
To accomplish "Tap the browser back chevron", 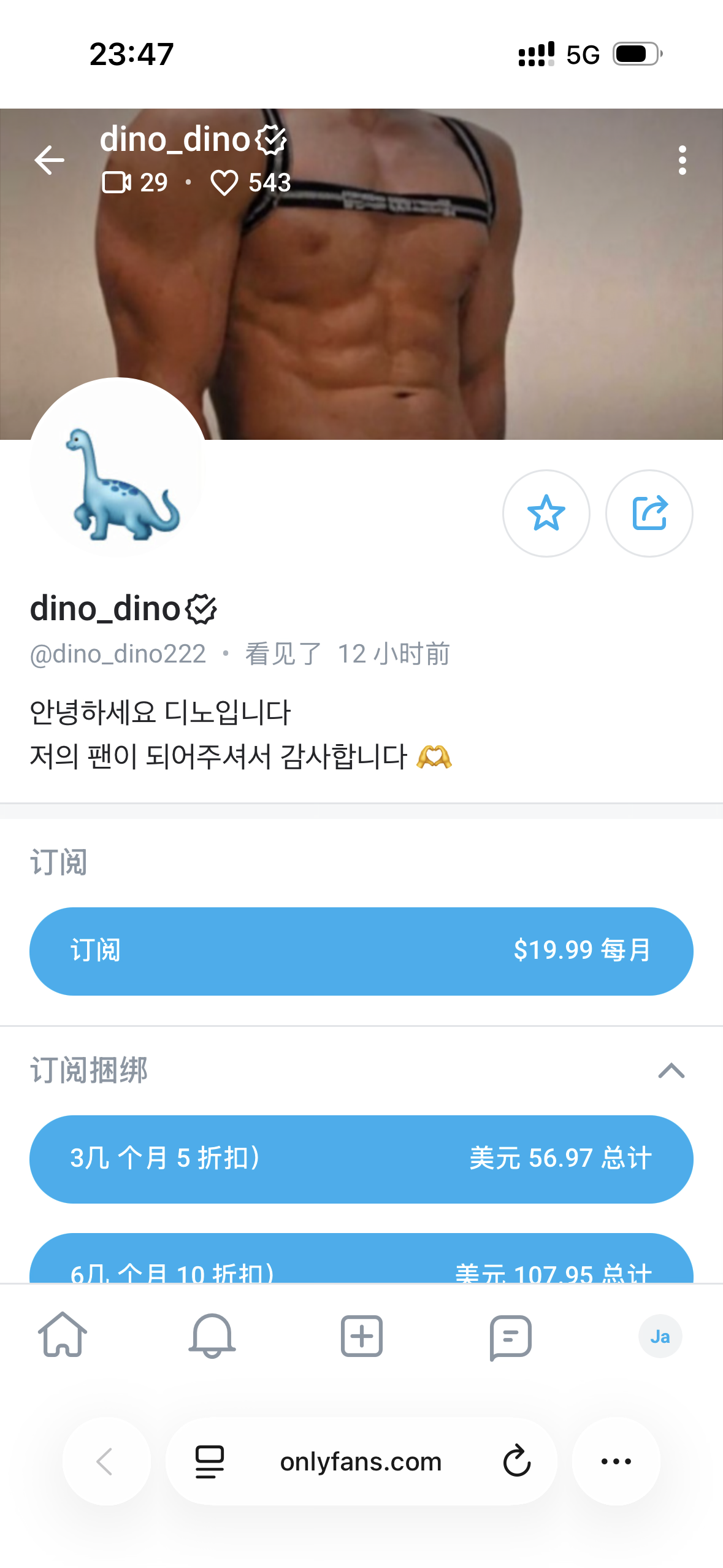I will point(105,1461).
